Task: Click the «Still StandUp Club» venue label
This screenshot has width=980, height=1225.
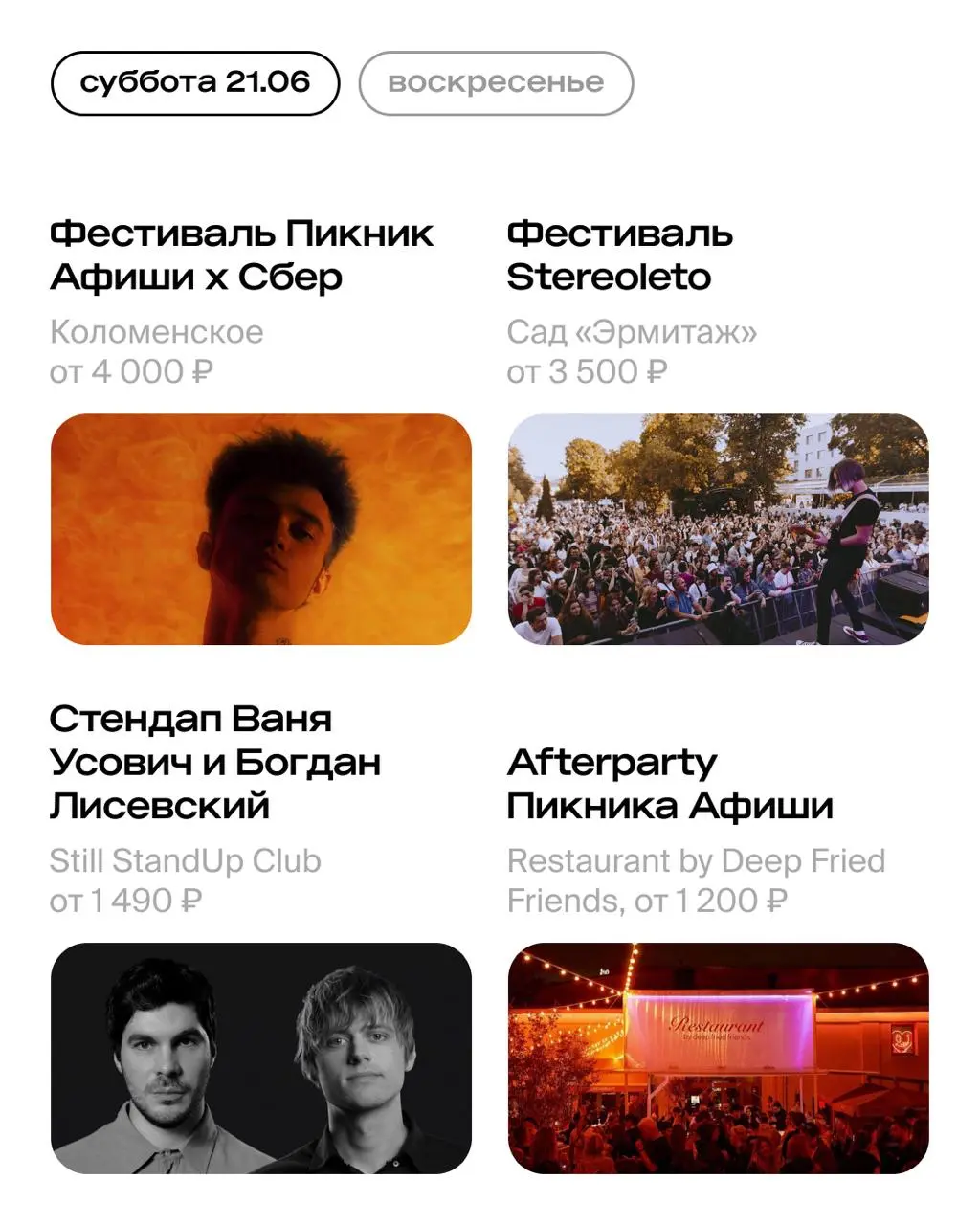Action: [186, 860]
